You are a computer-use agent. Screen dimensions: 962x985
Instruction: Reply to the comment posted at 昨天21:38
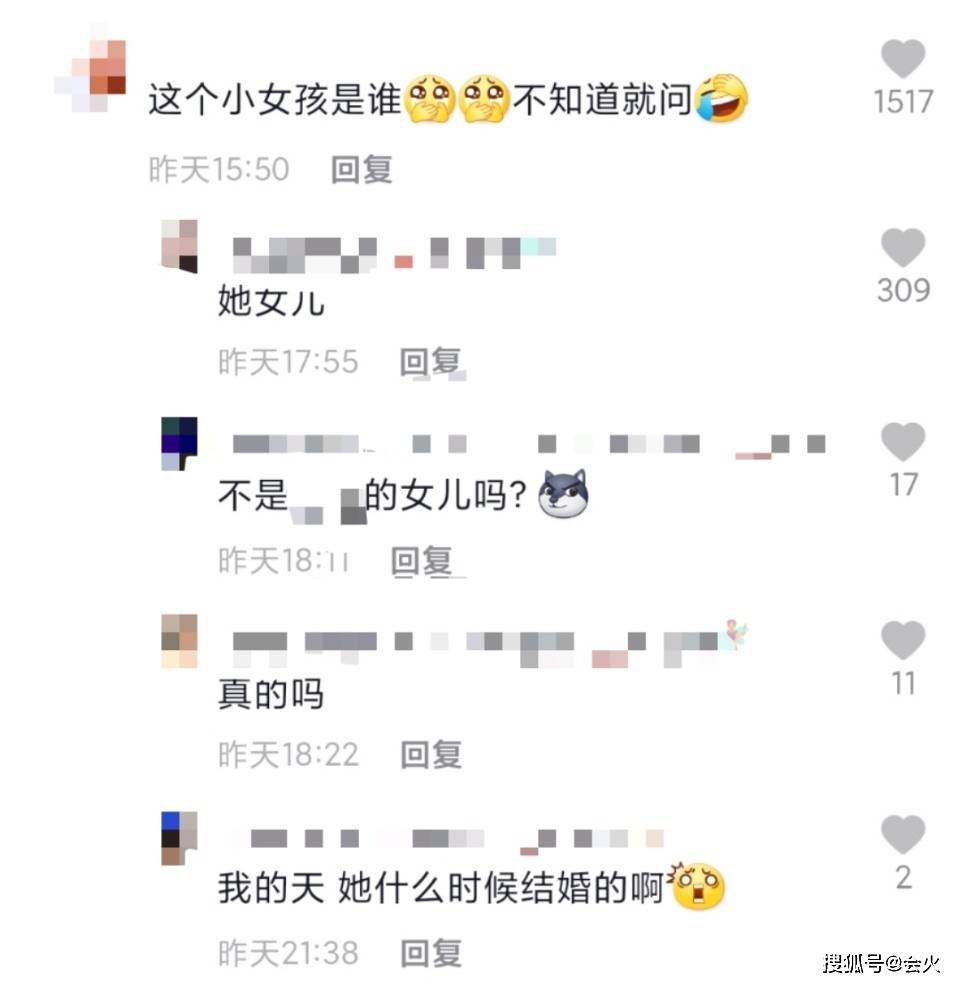(430, 952)
